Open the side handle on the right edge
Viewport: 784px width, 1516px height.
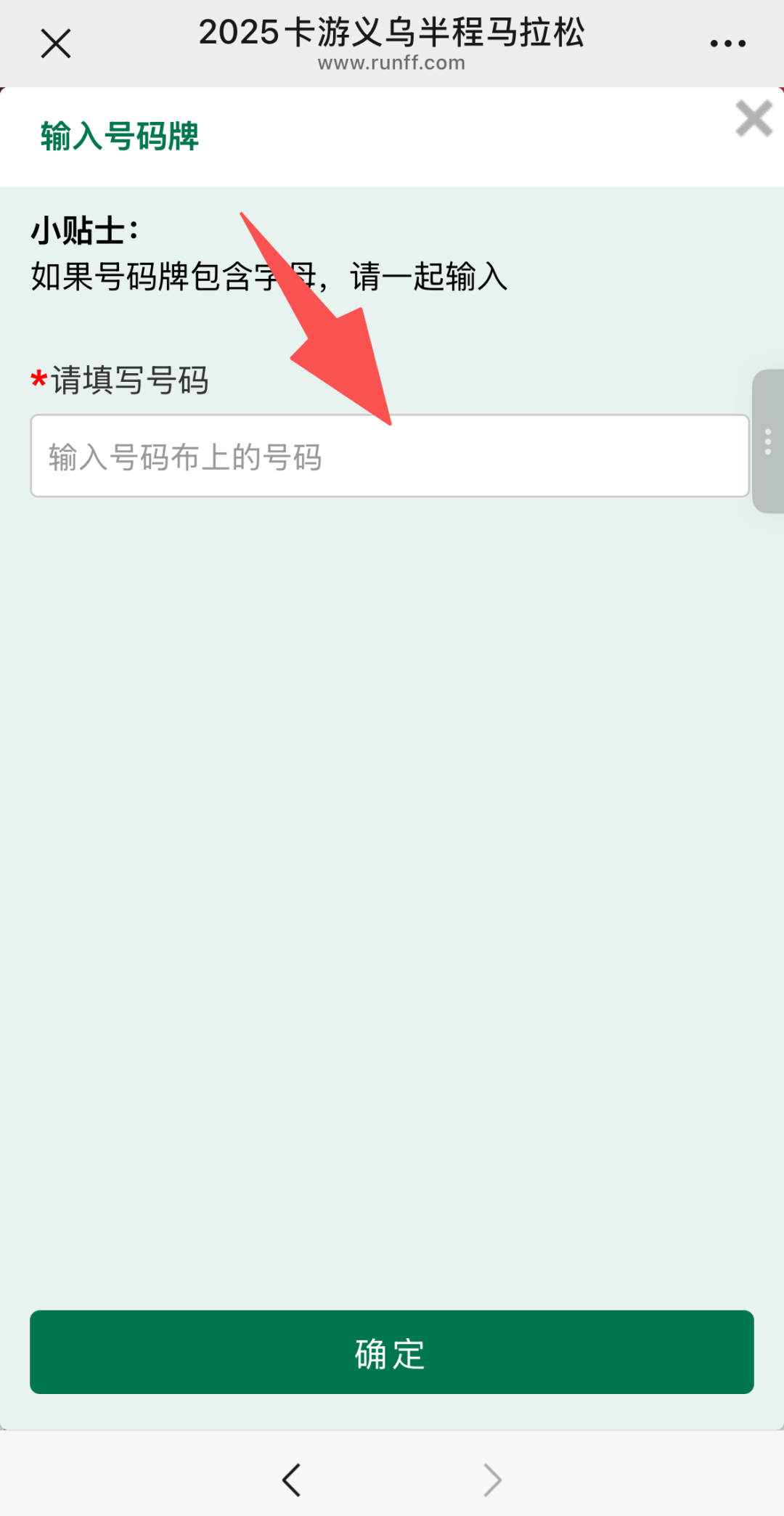click(x=768, y=441)
